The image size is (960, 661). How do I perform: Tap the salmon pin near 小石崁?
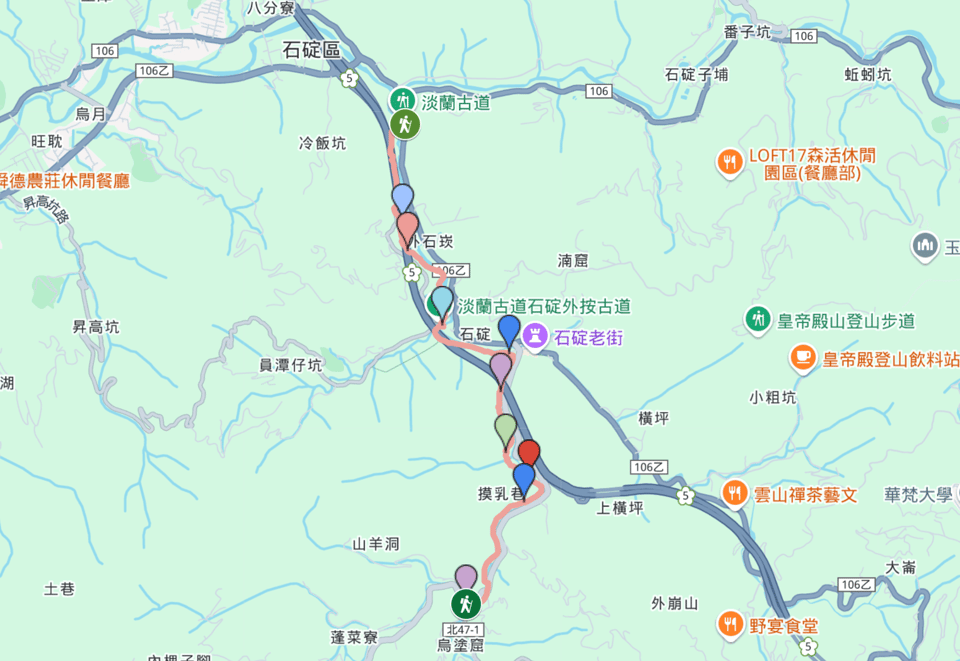pyautogui.click(x=407, y=226)
